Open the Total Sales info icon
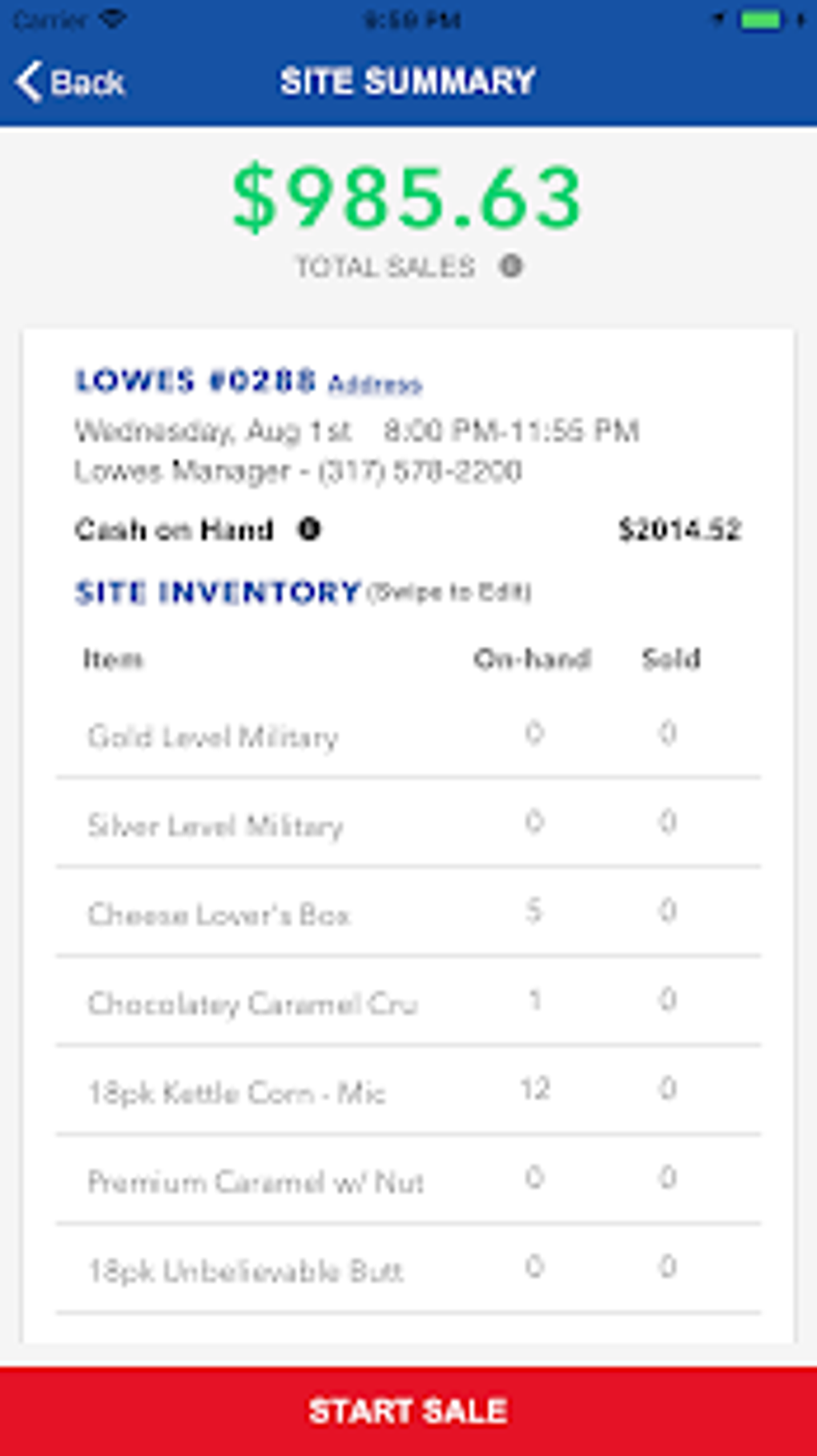 511,266
